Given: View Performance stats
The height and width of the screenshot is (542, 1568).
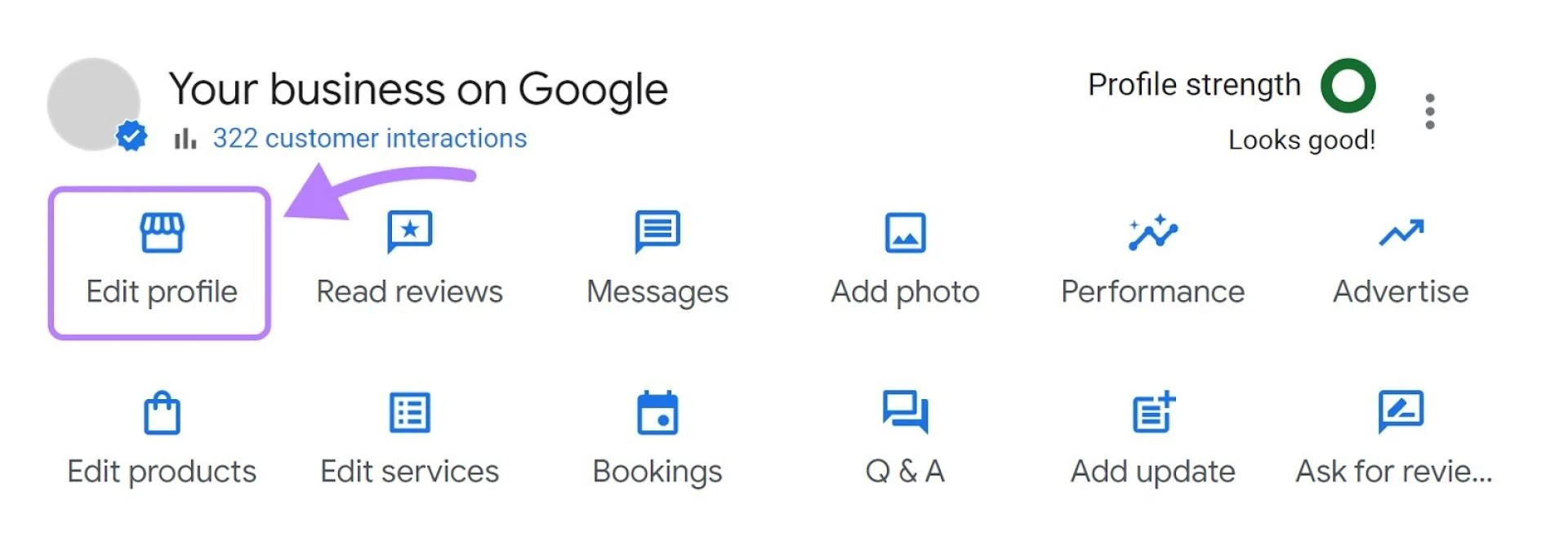Looking at the screenshot, I should point(1152,261).
